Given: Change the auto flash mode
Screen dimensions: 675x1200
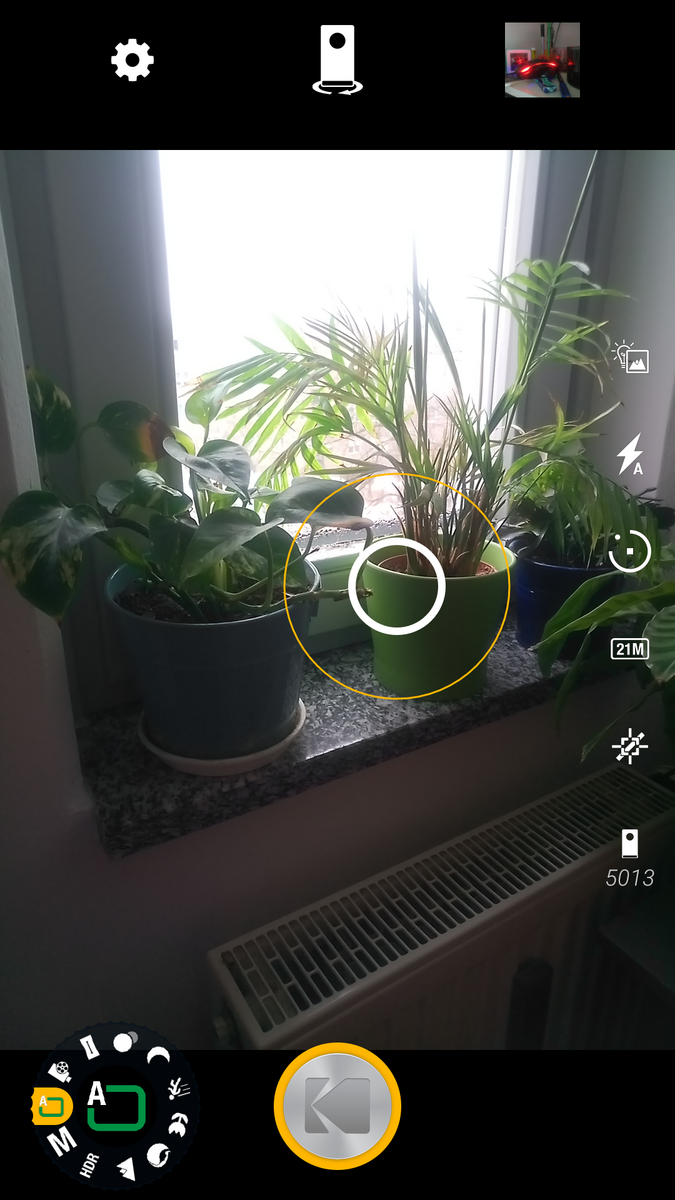Looking at the screenshot, I should tap(630, 454).
